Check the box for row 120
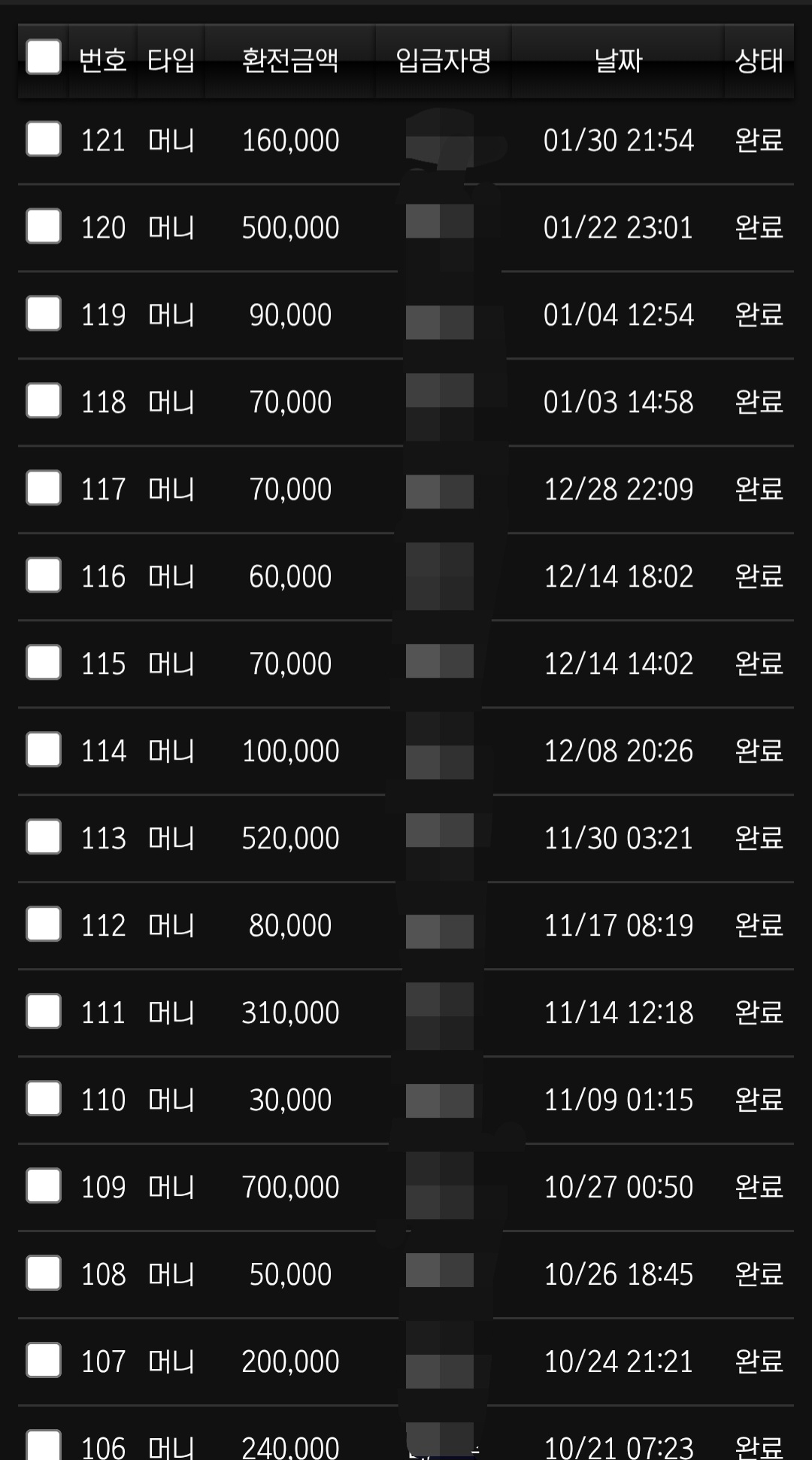 pyautogui.click(x=44, y=226)
